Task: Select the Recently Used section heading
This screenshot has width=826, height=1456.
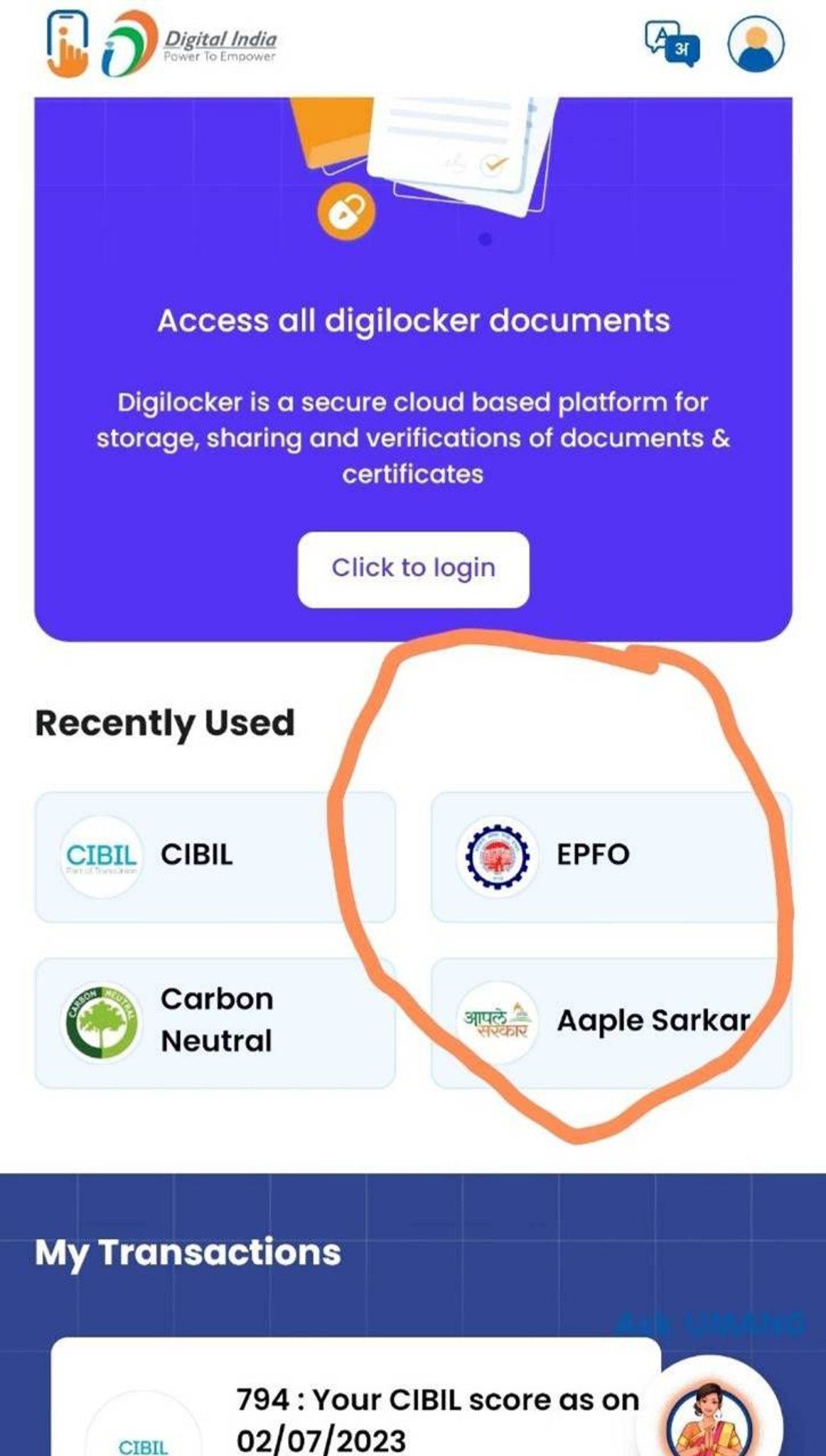Action: (x=164, y=722)
